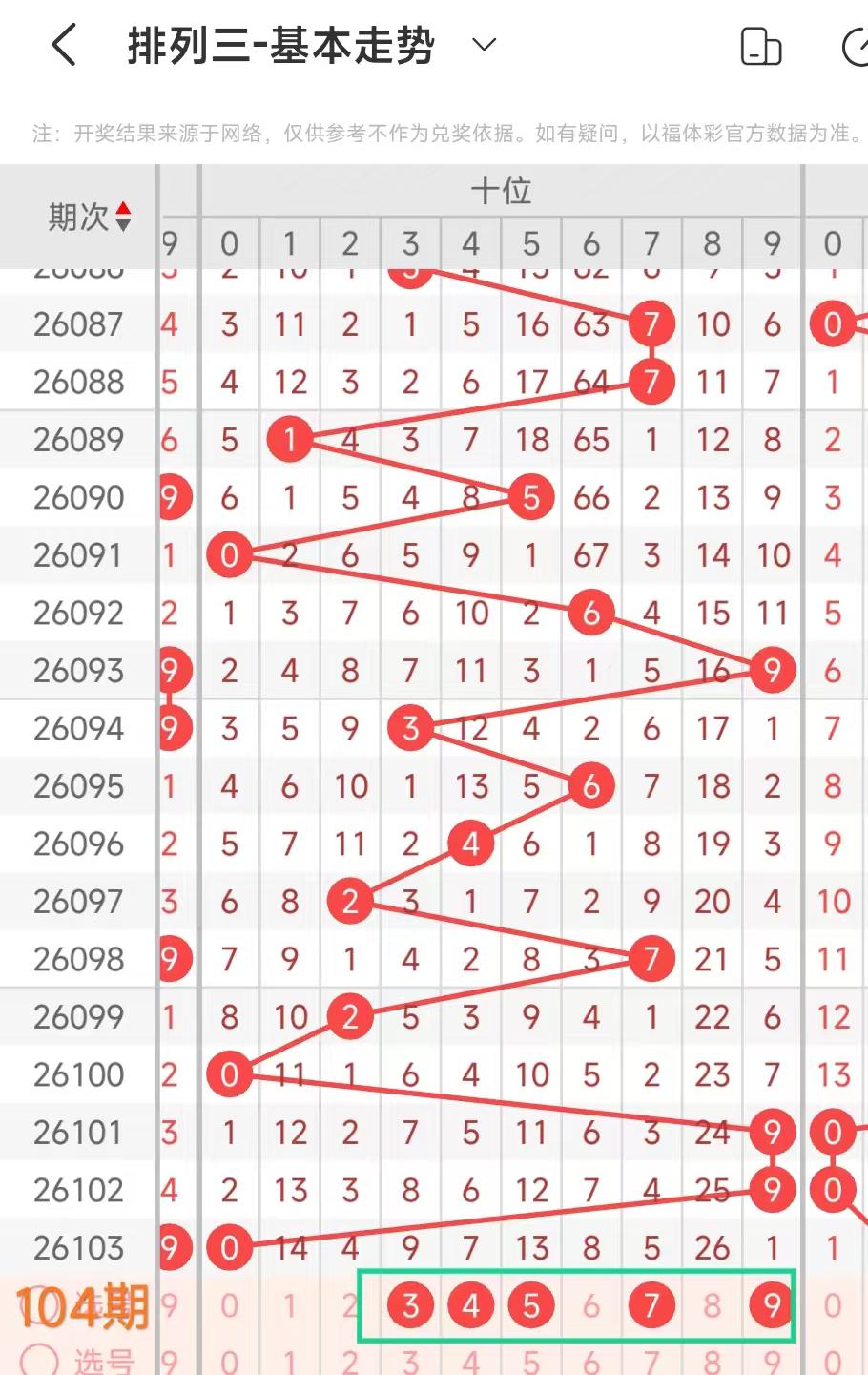Deselect number 5 in the green-boxed selection row

(531, 1304)
